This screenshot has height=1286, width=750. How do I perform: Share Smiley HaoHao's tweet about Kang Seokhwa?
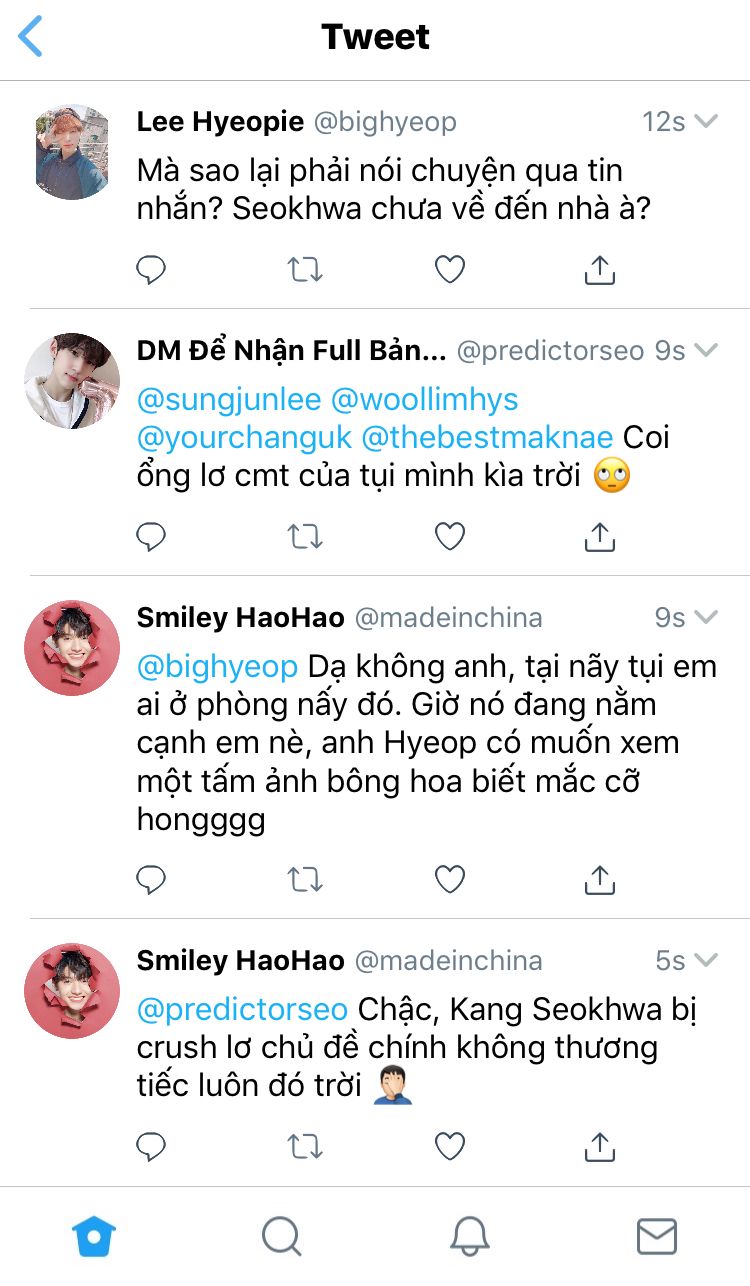point(599,1146)
